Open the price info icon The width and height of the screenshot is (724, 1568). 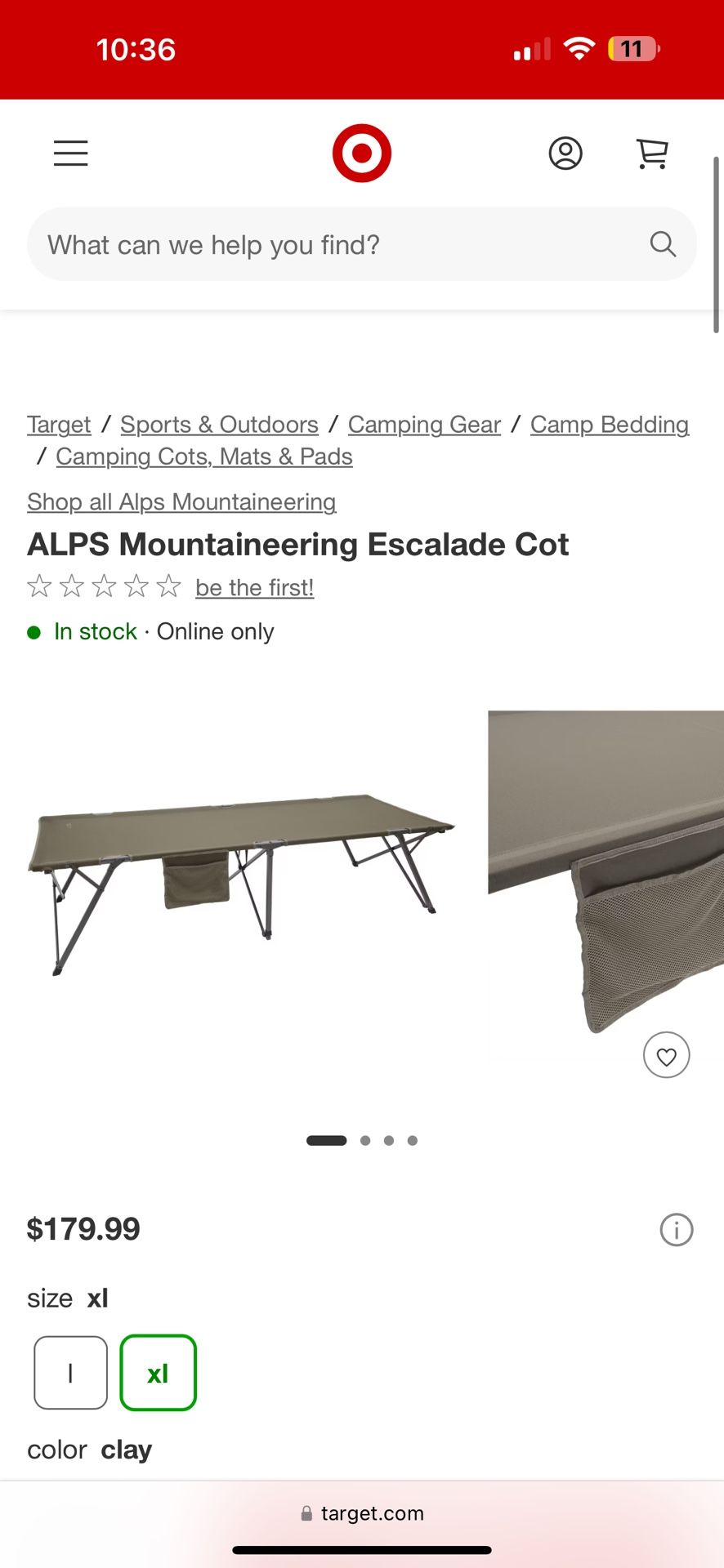(676, 1229)
